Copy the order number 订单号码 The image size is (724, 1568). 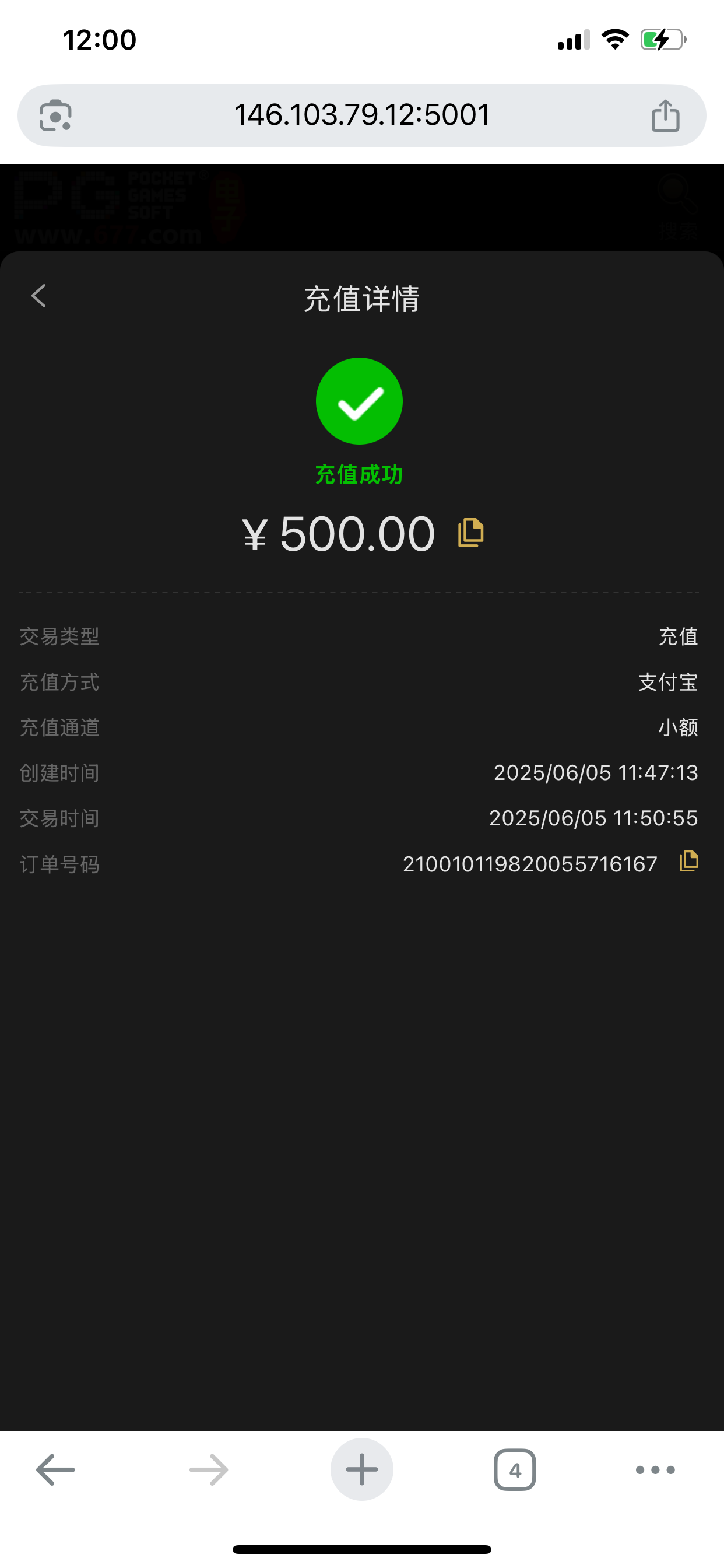click(688, 862)
